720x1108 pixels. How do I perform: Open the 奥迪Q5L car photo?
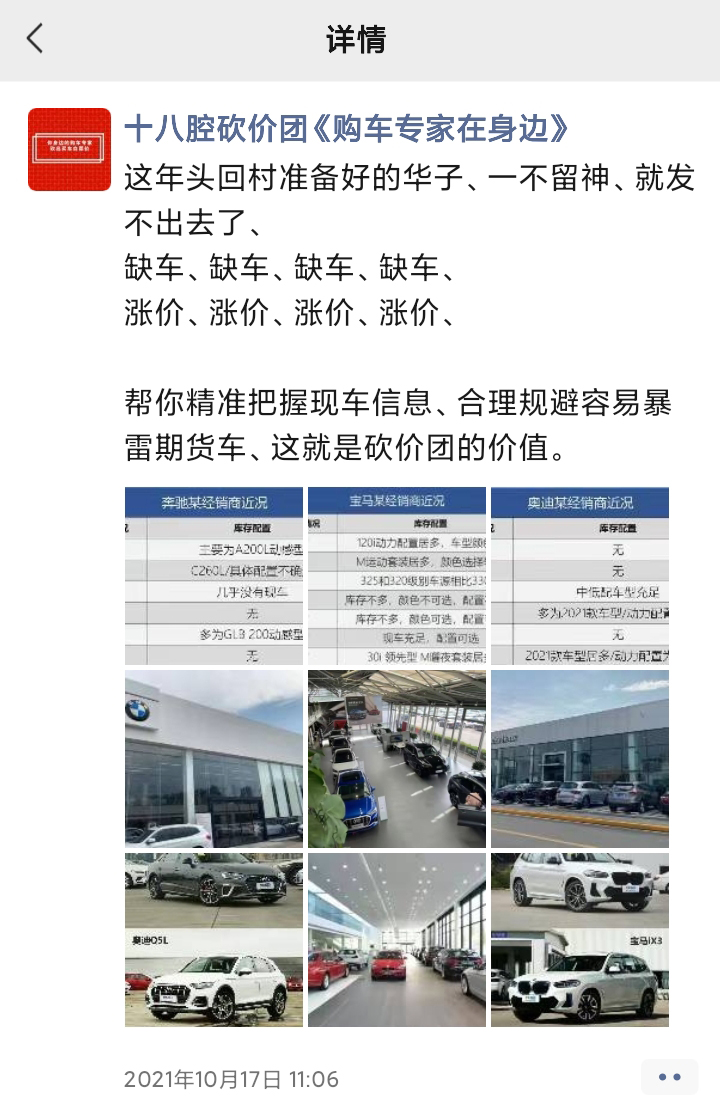[214, 940]
